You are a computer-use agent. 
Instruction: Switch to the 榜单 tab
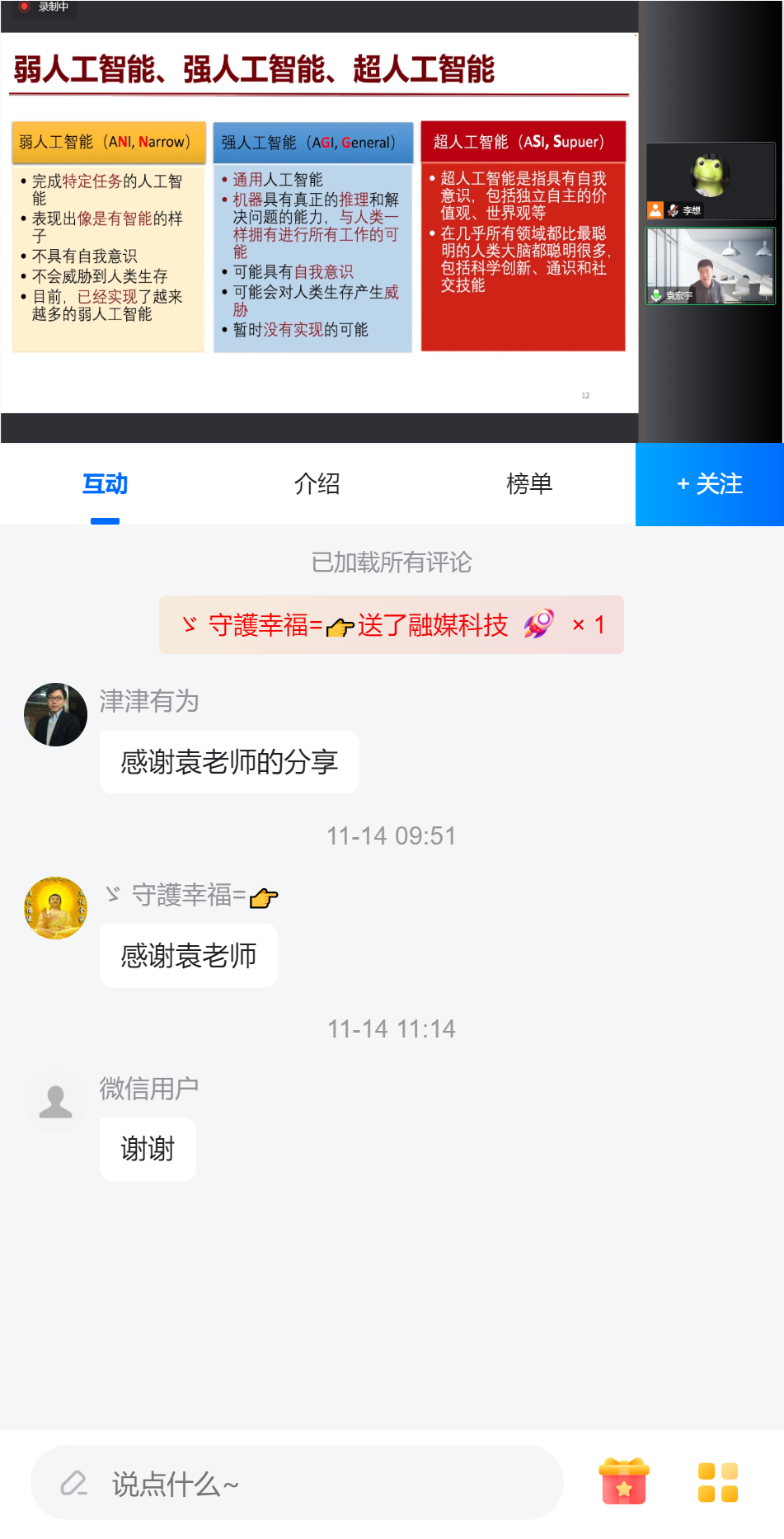tap(528, 484)
